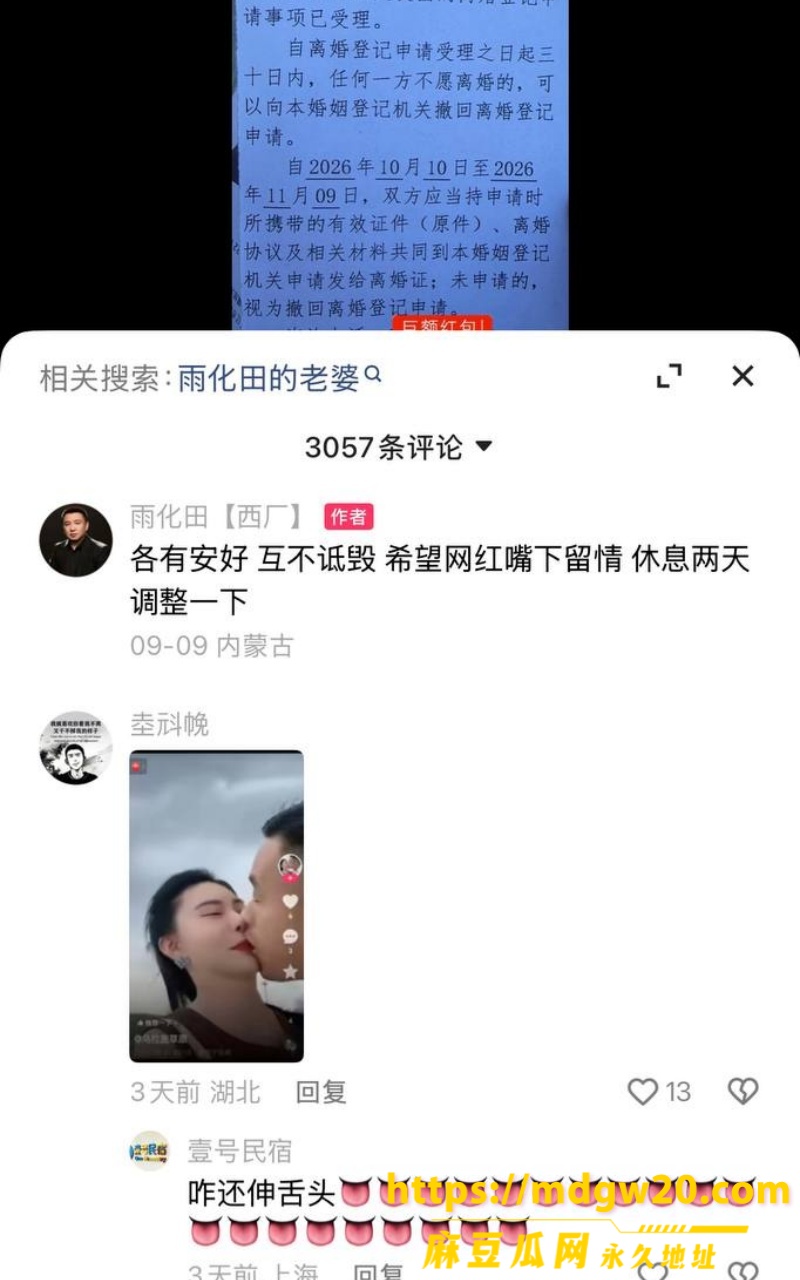
Task: Open commenter 垚퀴㛯's avatar
Action: pos(76,748)
